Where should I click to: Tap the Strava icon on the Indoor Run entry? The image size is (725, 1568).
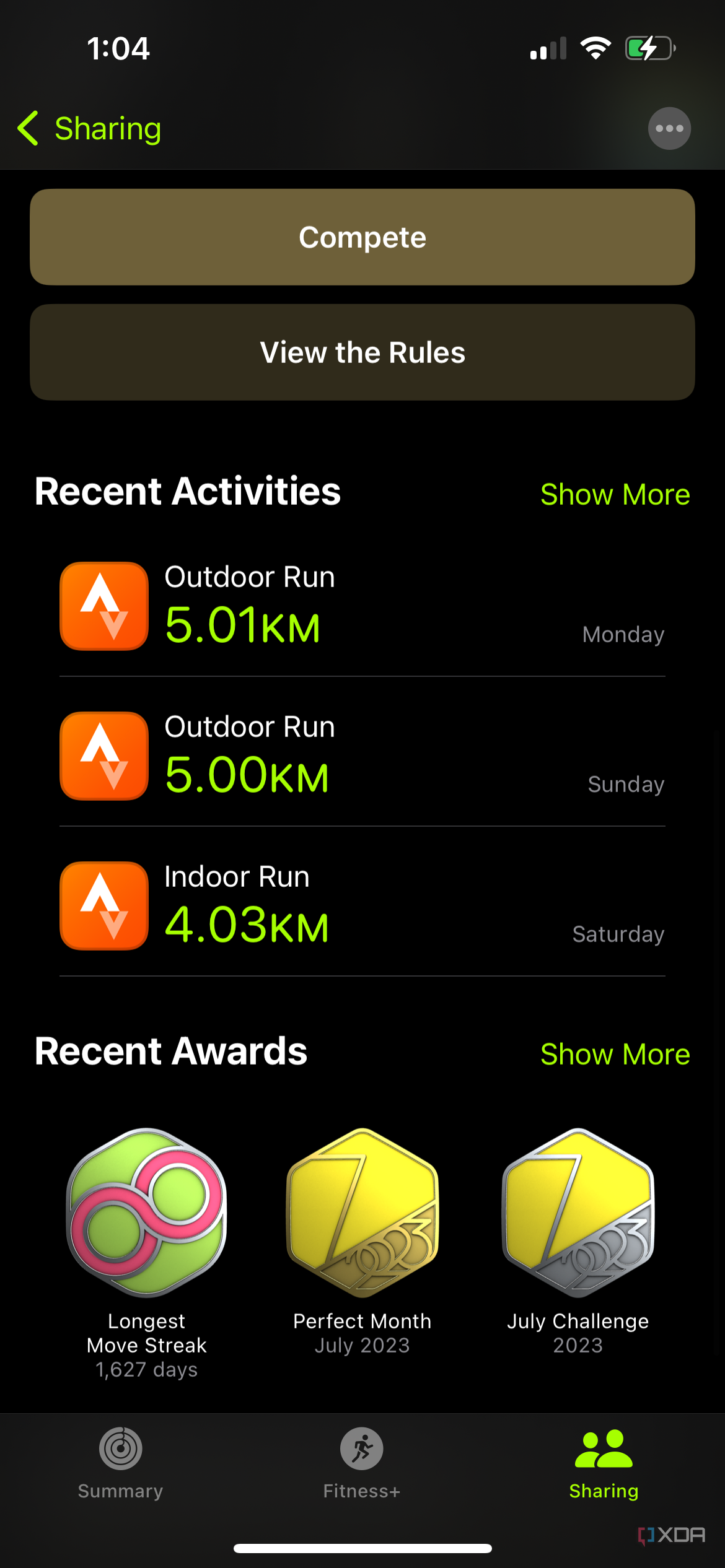point(103,906)
